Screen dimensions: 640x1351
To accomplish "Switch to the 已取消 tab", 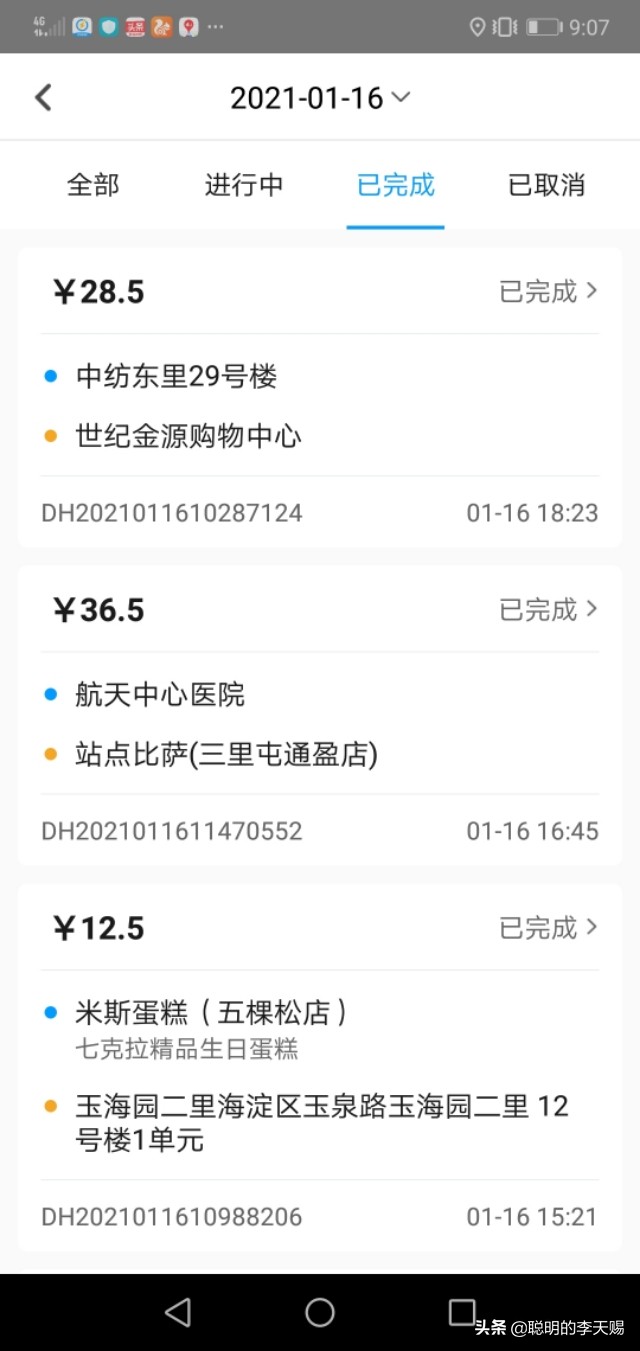I will point(547,185).
